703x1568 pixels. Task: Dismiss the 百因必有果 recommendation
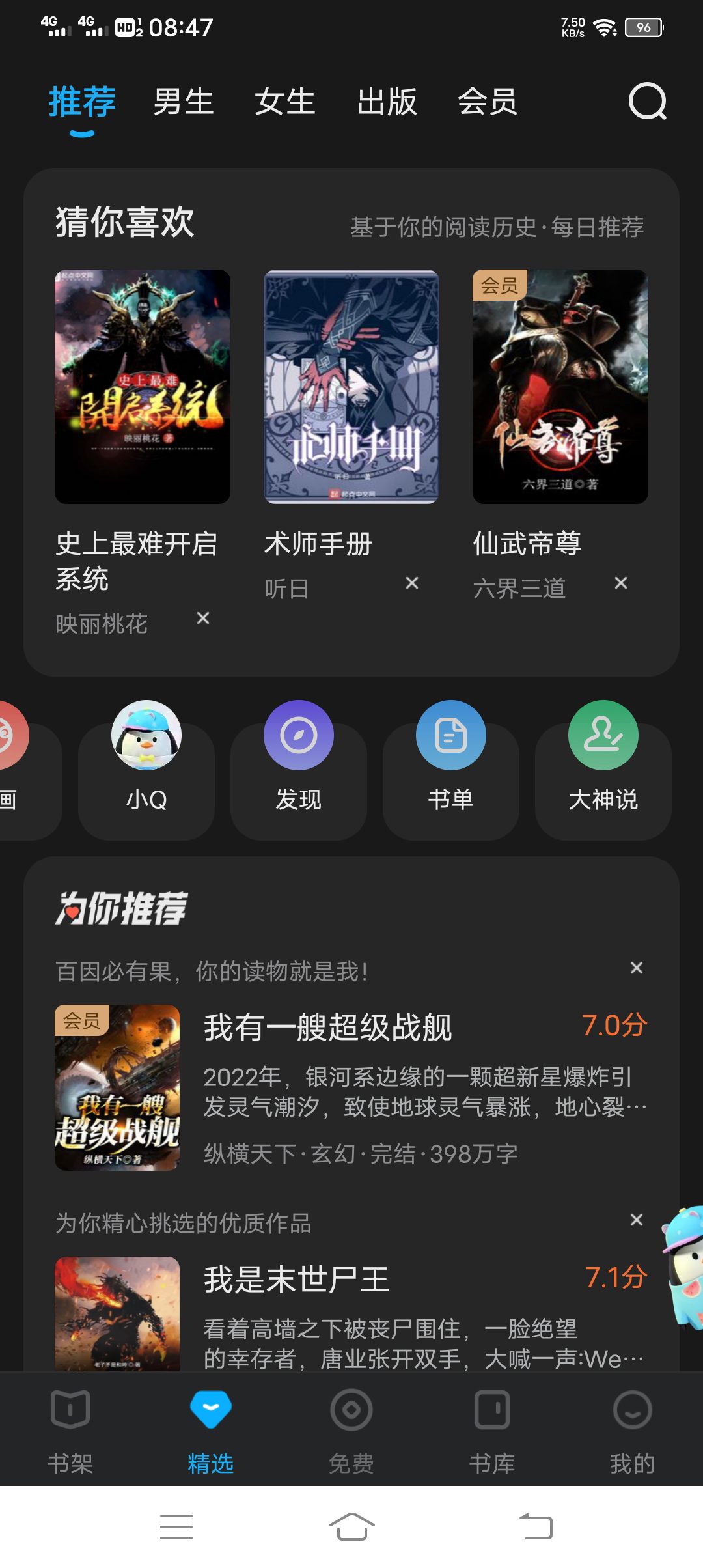pos(637,968)
